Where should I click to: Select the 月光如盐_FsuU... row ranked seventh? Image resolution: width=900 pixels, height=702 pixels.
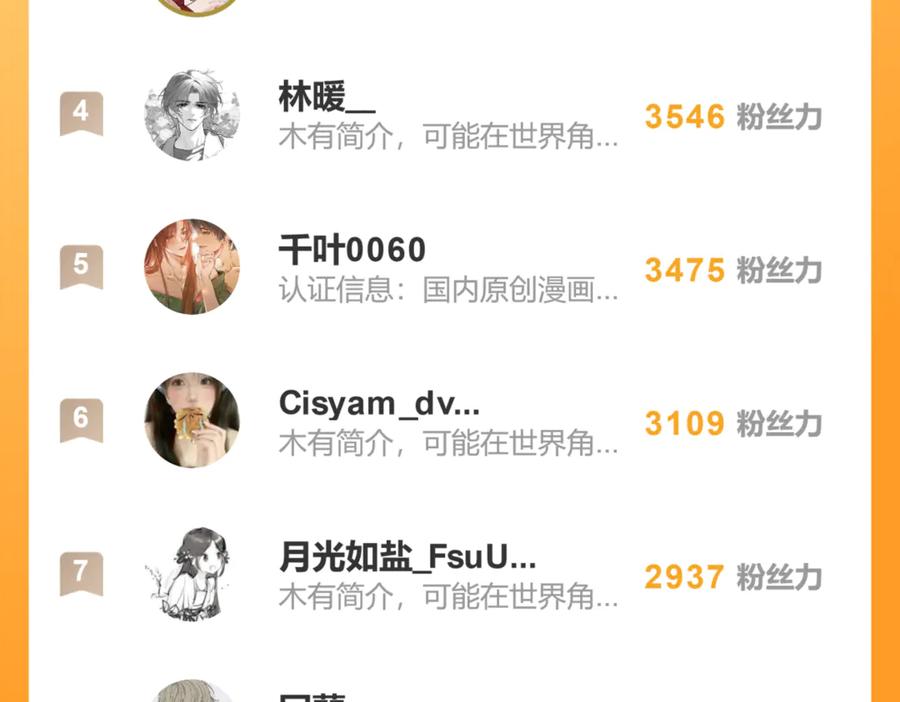[x=449, y=574]
